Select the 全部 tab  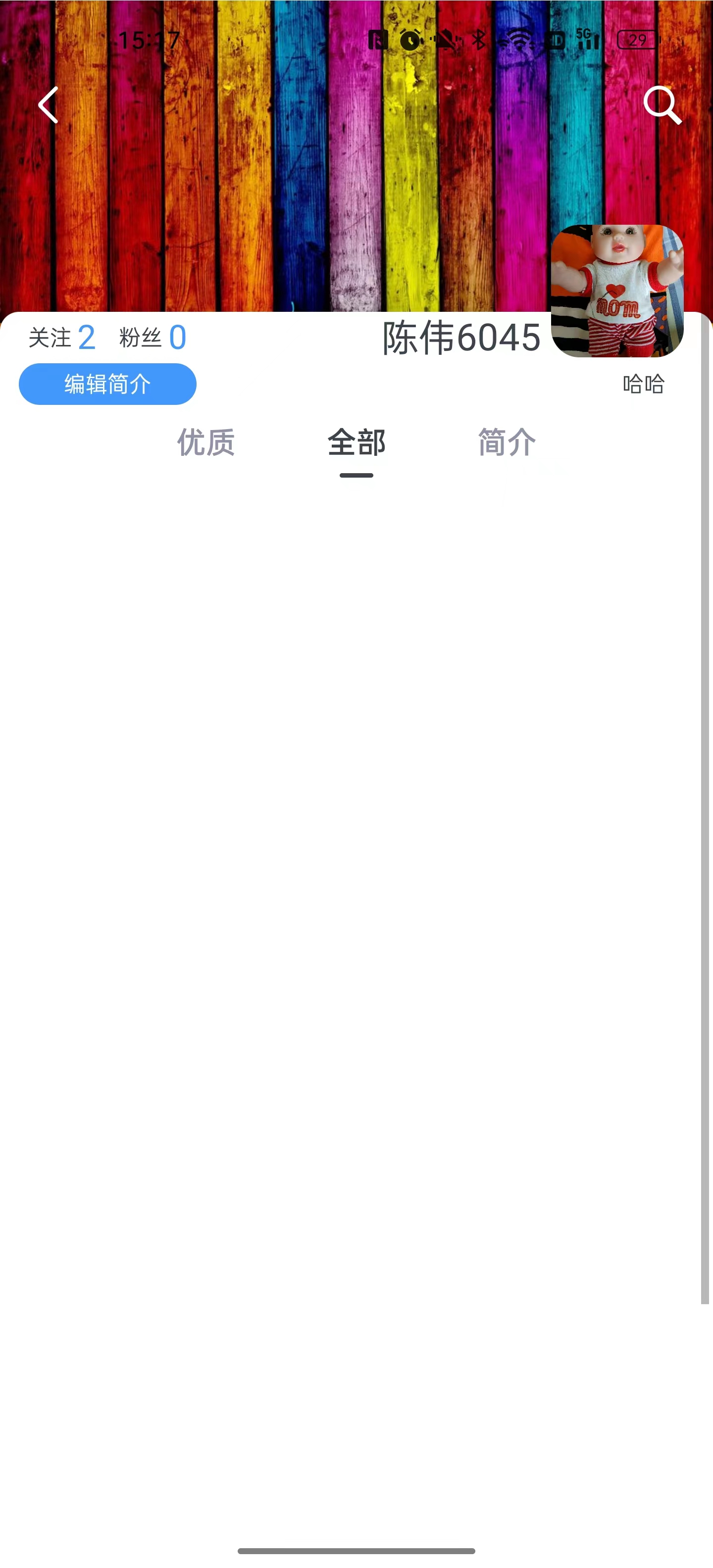356,442
